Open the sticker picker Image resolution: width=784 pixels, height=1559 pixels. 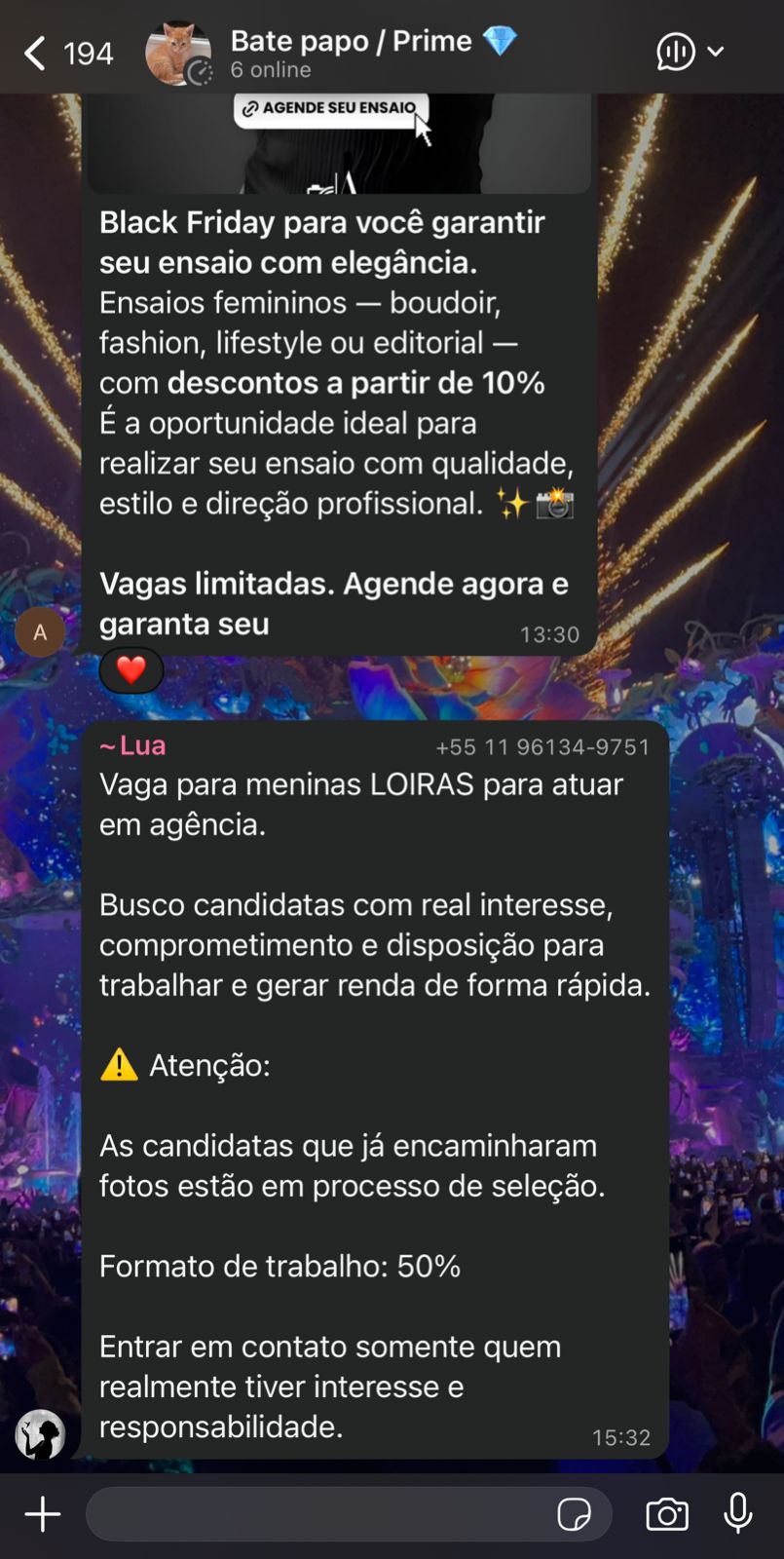click(574, 1514)
